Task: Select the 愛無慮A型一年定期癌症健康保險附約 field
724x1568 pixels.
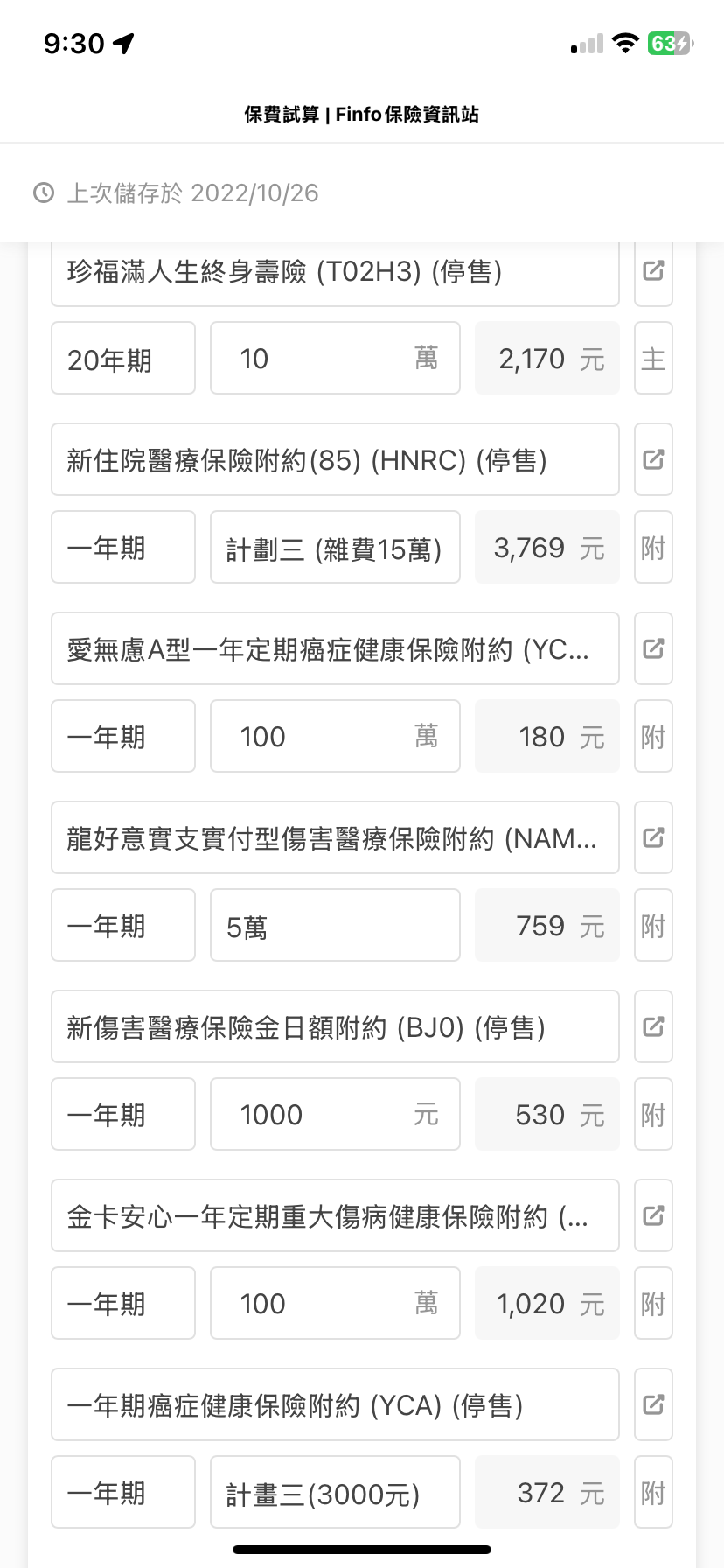Action: pos(335,648)
